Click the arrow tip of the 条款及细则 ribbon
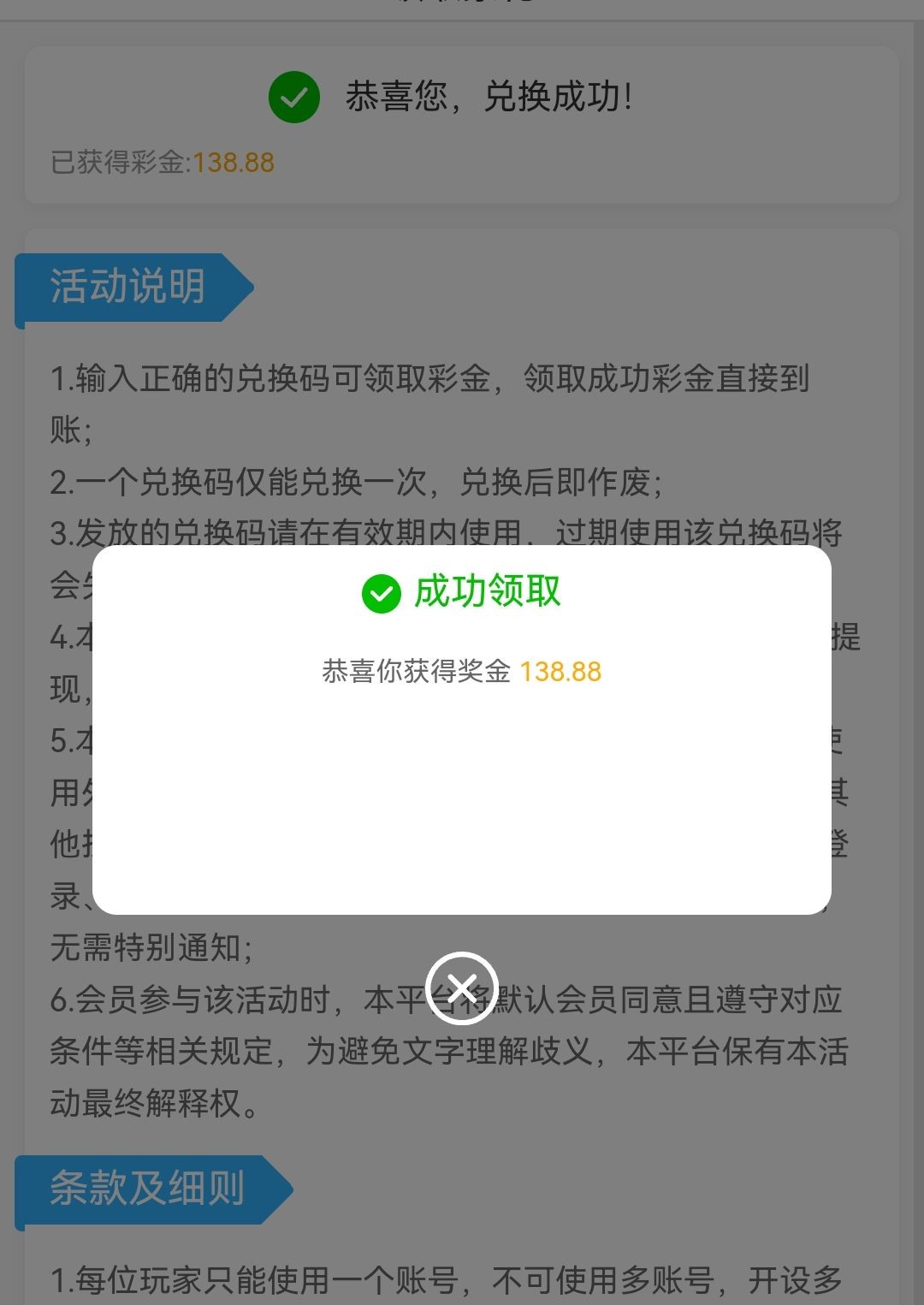Screen dimensions: 924x1305 [287, 1188]
